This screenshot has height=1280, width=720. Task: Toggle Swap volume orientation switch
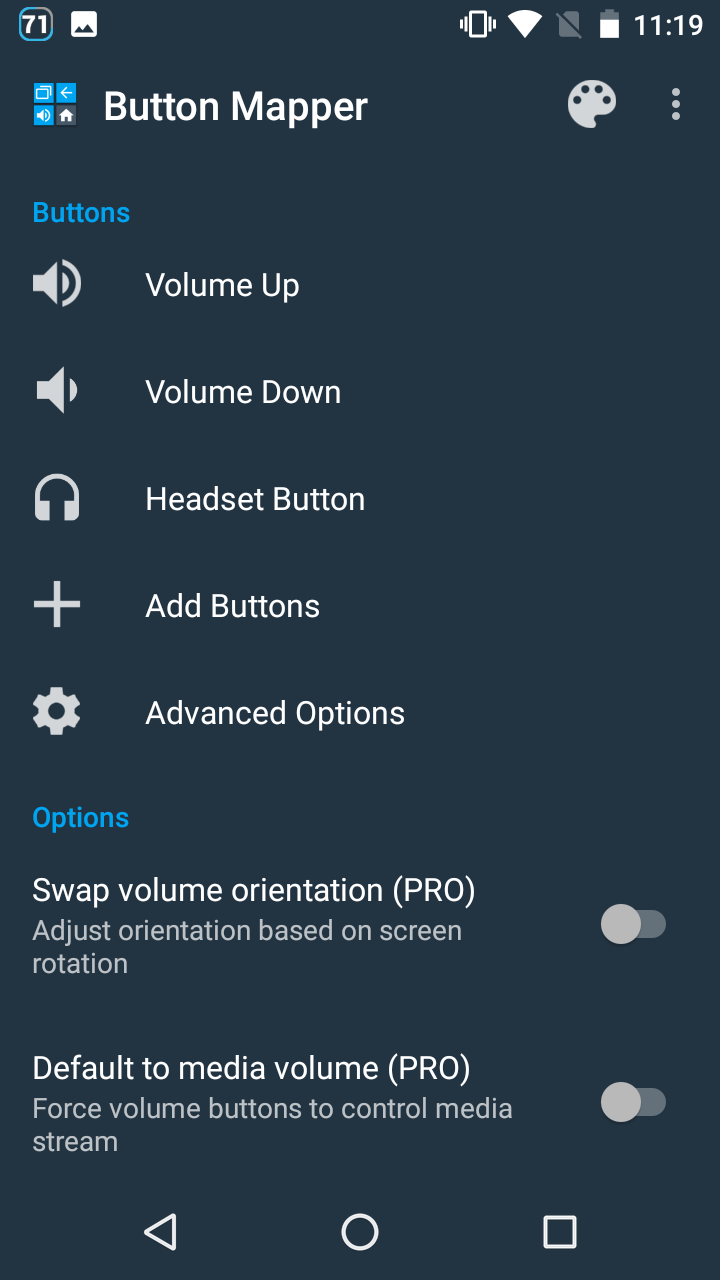coord(633,925)
